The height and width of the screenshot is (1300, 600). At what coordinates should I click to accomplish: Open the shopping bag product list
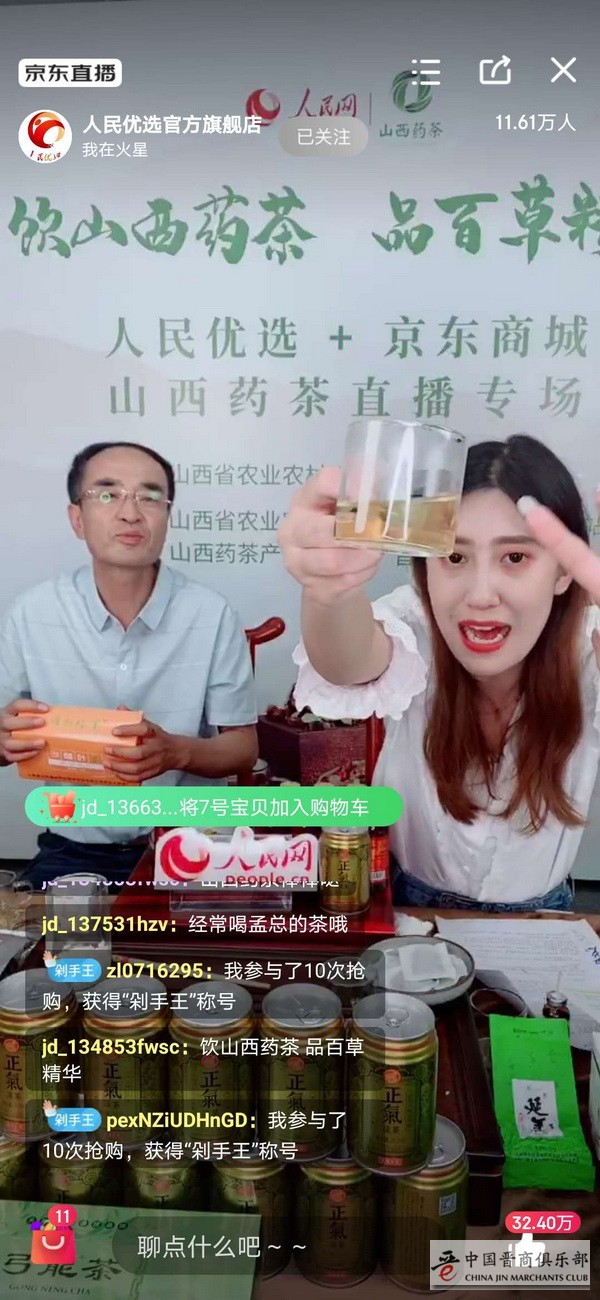click(52, 1243)
